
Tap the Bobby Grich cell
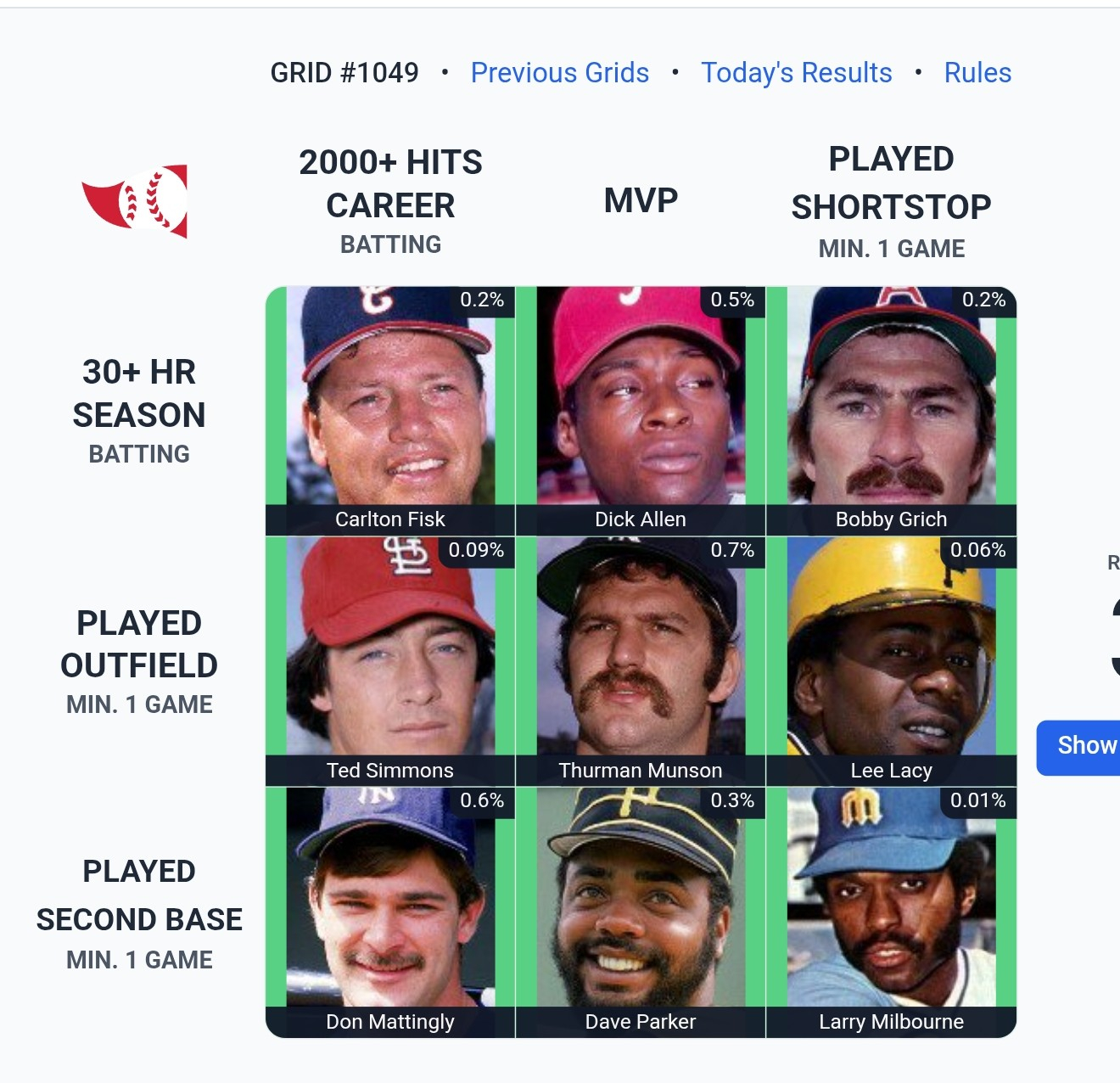tap(891, 411)
